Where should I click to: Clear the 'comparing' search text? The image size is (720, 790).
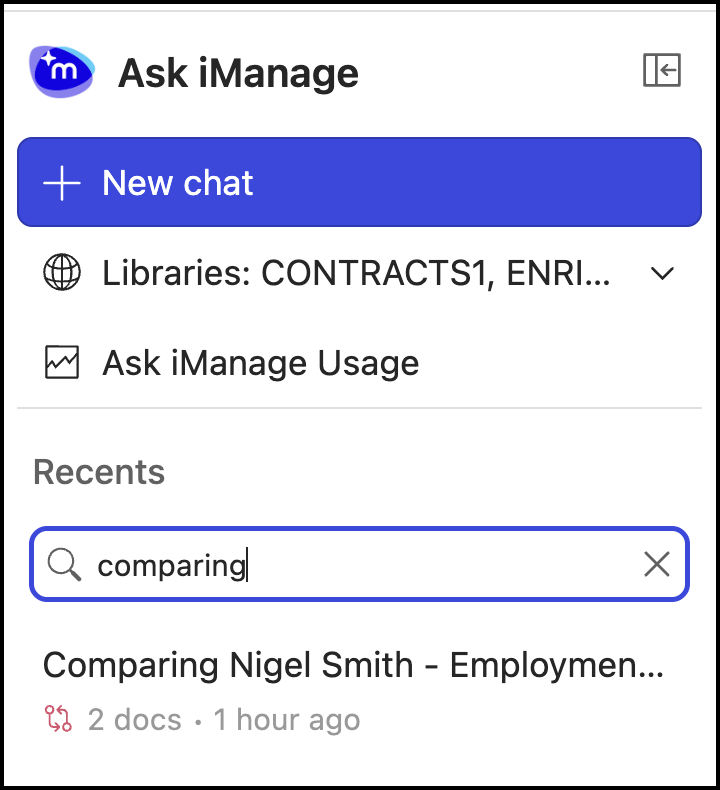click(657, 565)
